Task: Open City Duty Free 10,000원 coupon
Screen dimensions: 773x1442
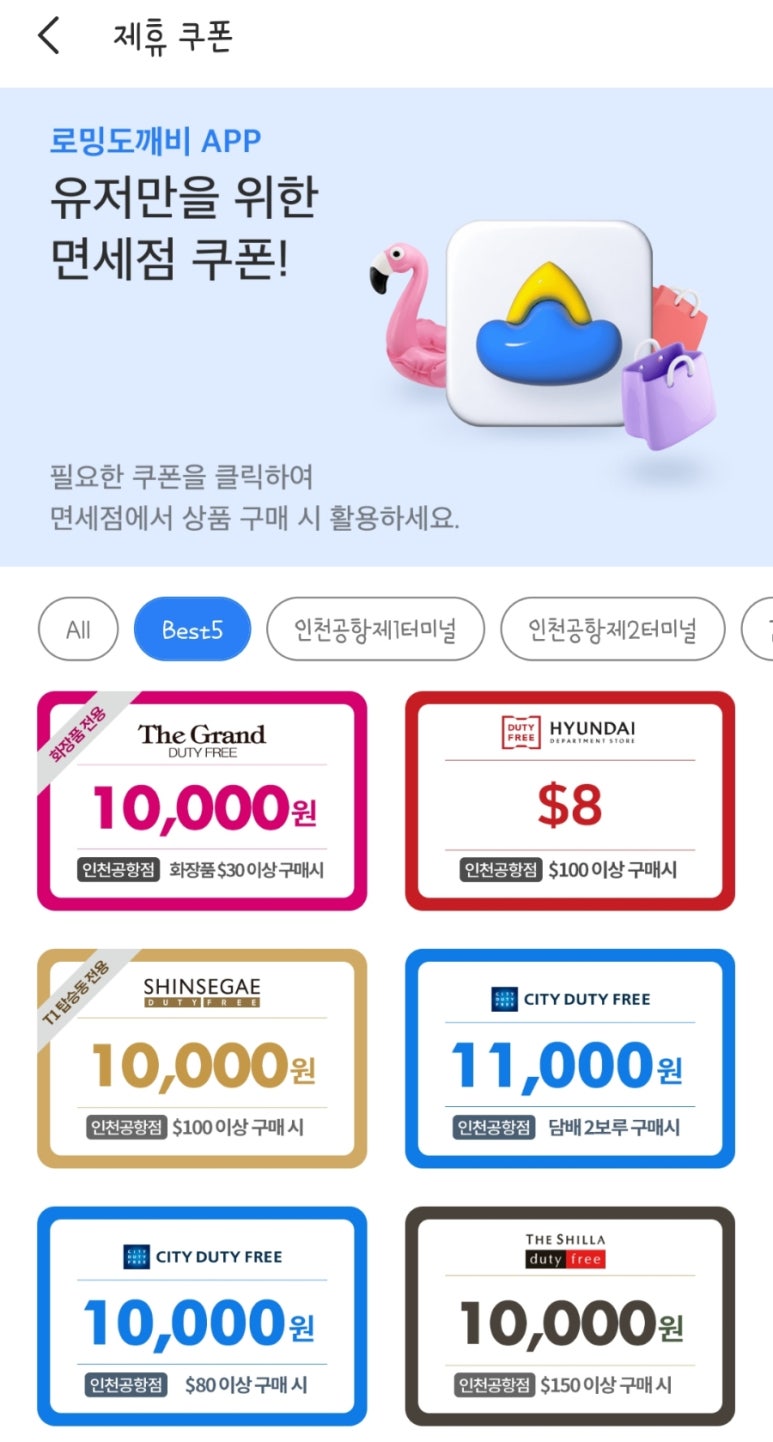Action: pyautogui.click(x=202, y=1316)
